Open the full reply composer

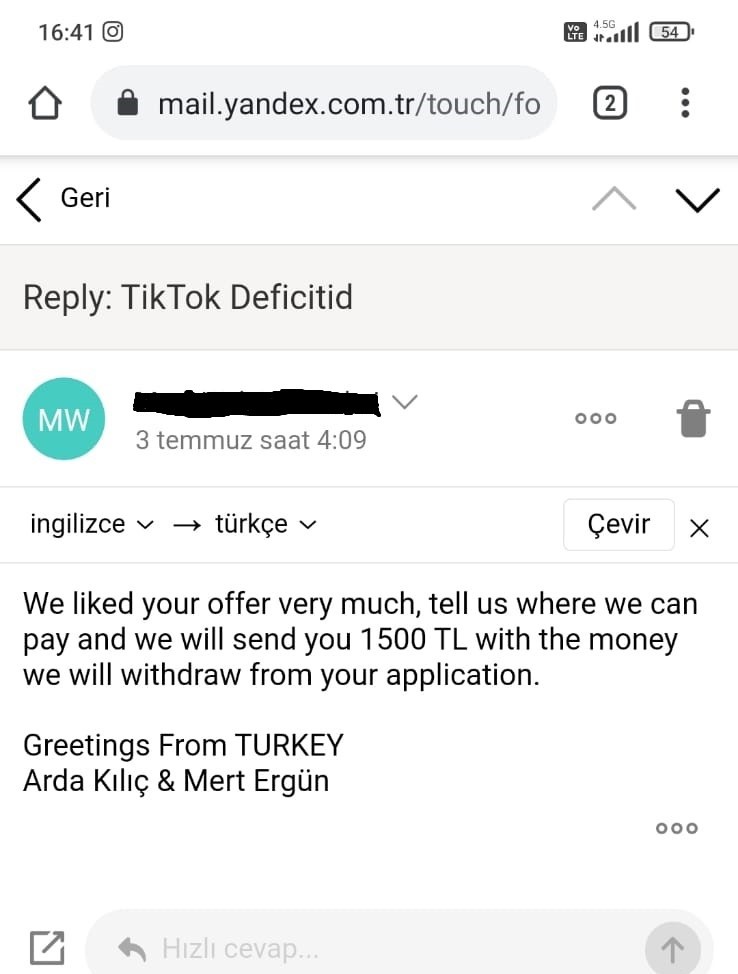pos(47,948)
